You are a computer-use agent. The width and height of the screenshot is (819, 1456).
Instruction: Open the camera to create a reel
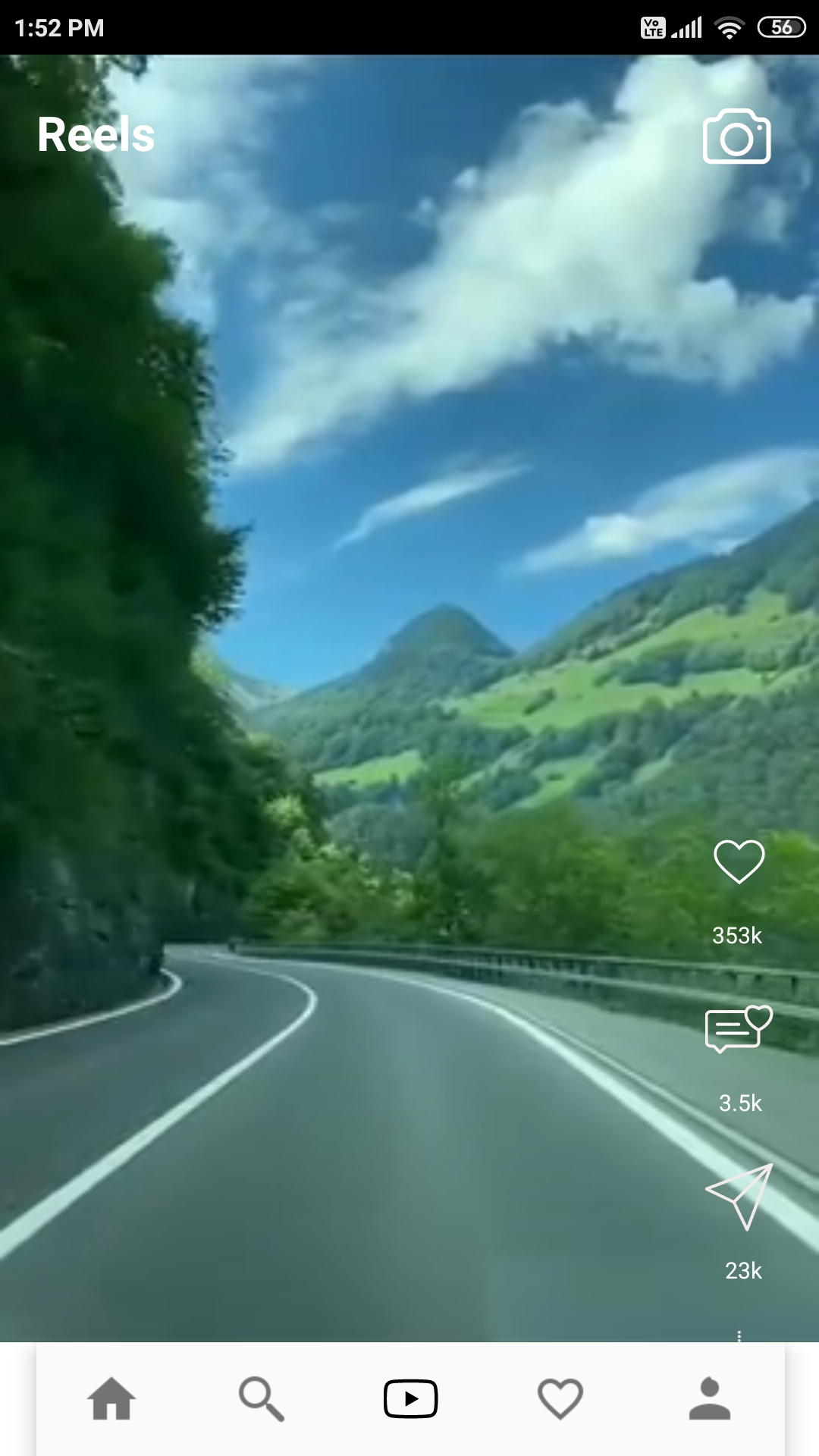point(736,136)
